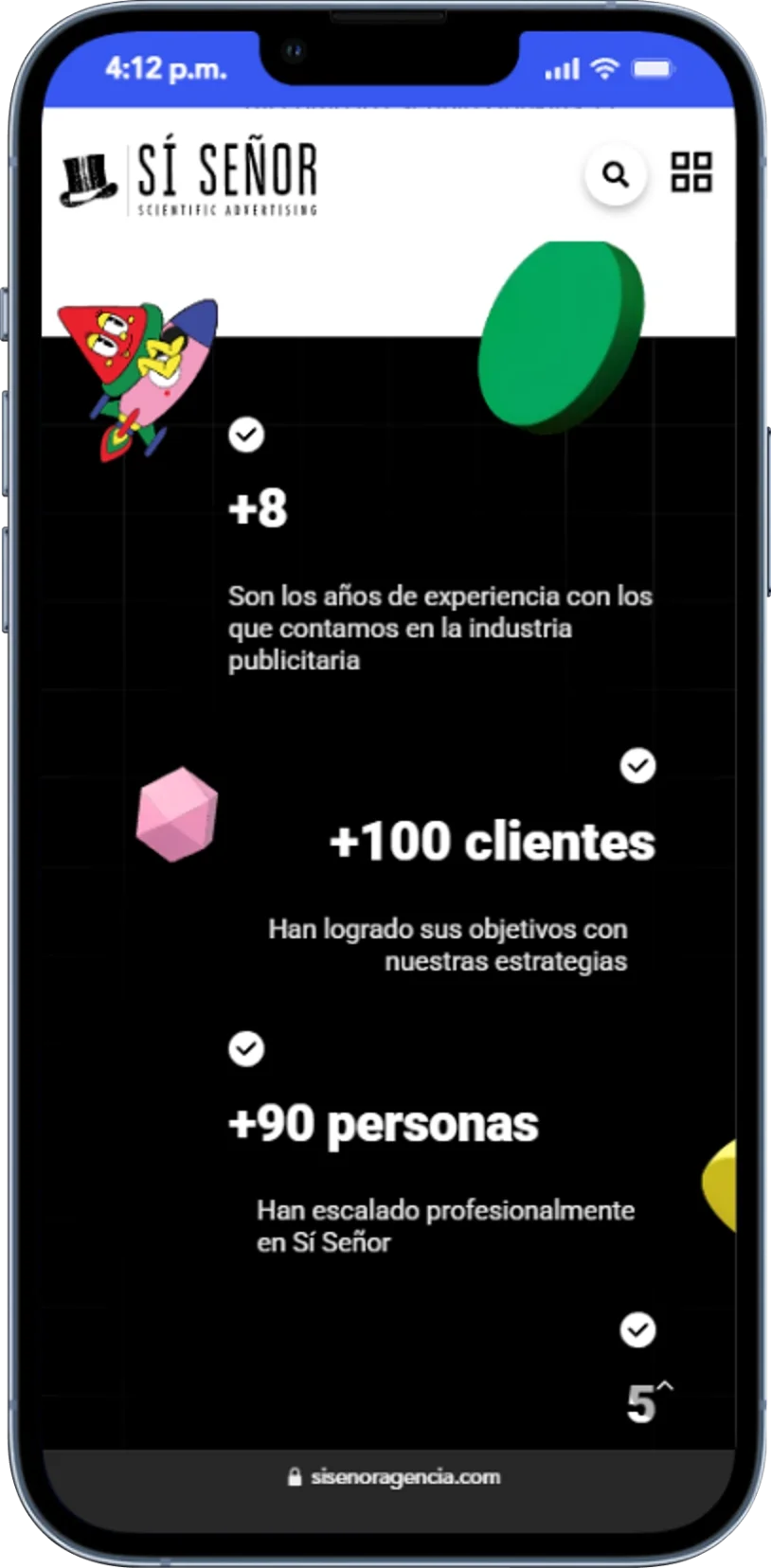Tap the 4:12 p.m. clock area
This screenshot has width=771, height=1568.
[167, 67]
